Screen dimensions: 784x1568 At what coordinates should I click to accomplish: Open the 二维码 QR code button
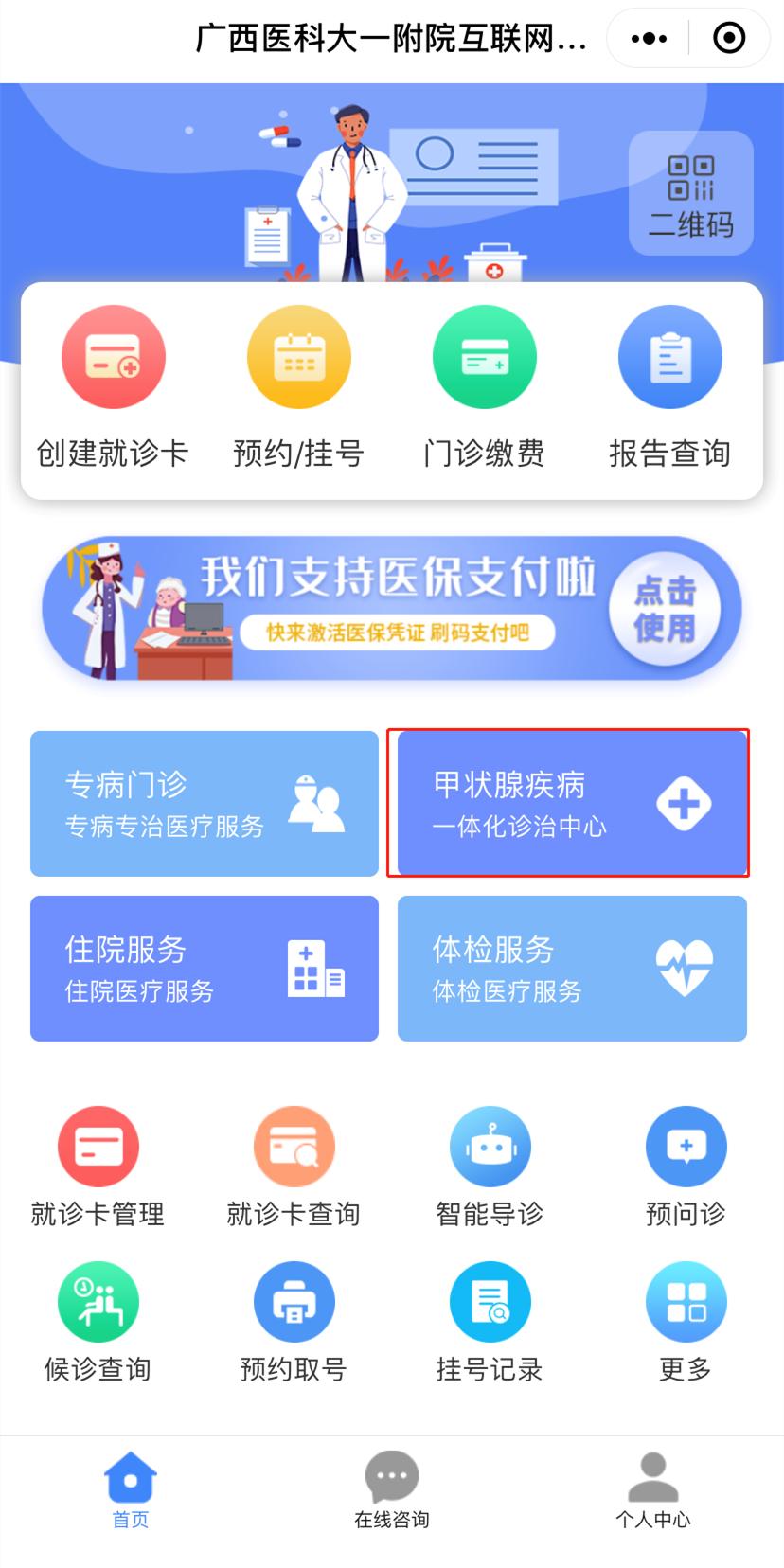(691, 193)
